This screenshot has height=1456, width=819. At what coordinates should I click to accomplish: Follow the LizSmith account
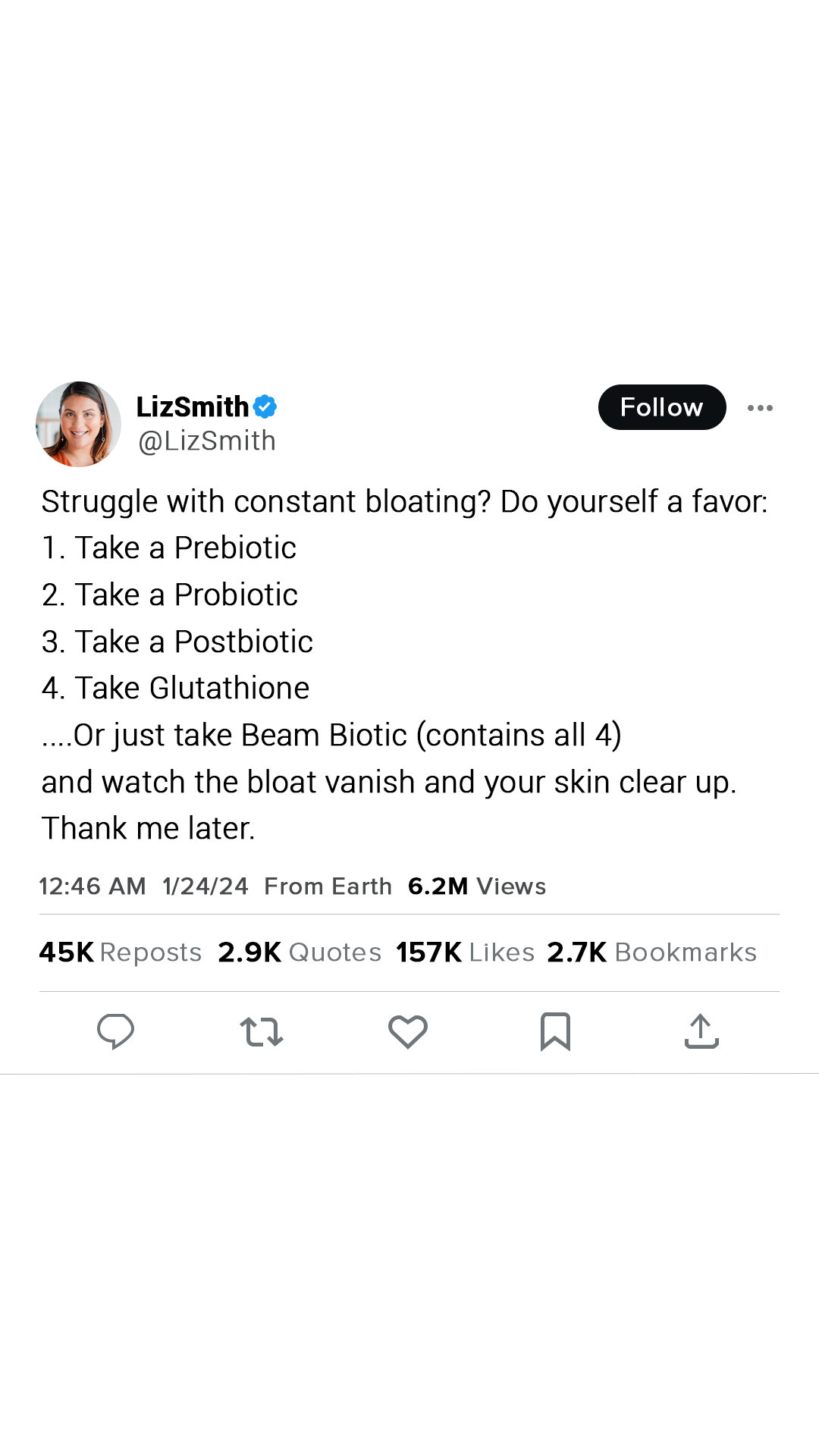pyautogui.click(x=662, y=407)
